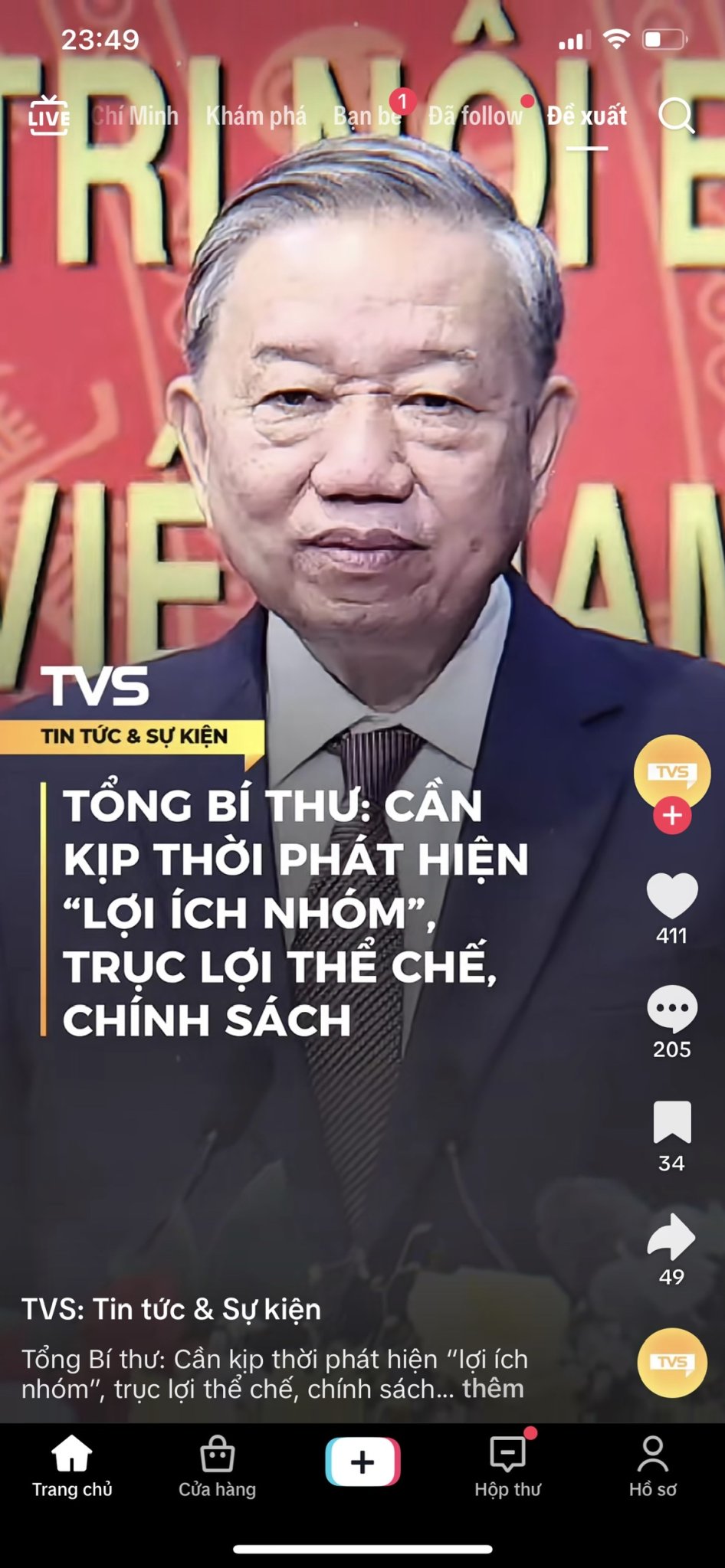Create a new video with plus button

pos(362,1462)
